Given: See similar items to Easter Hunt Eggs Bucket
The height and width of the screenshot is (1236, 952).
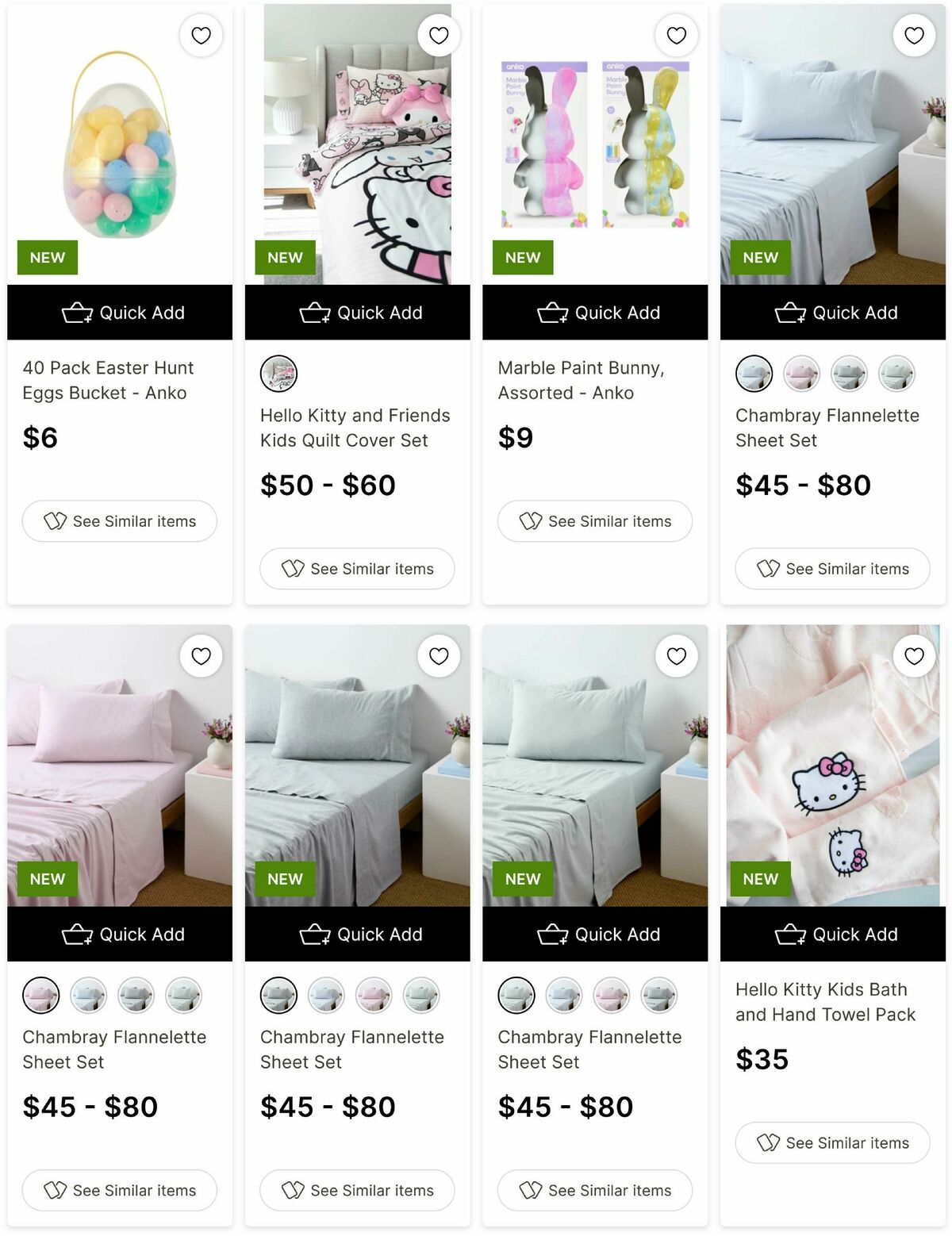Looking at the screenshot, I should click(120, 521).
